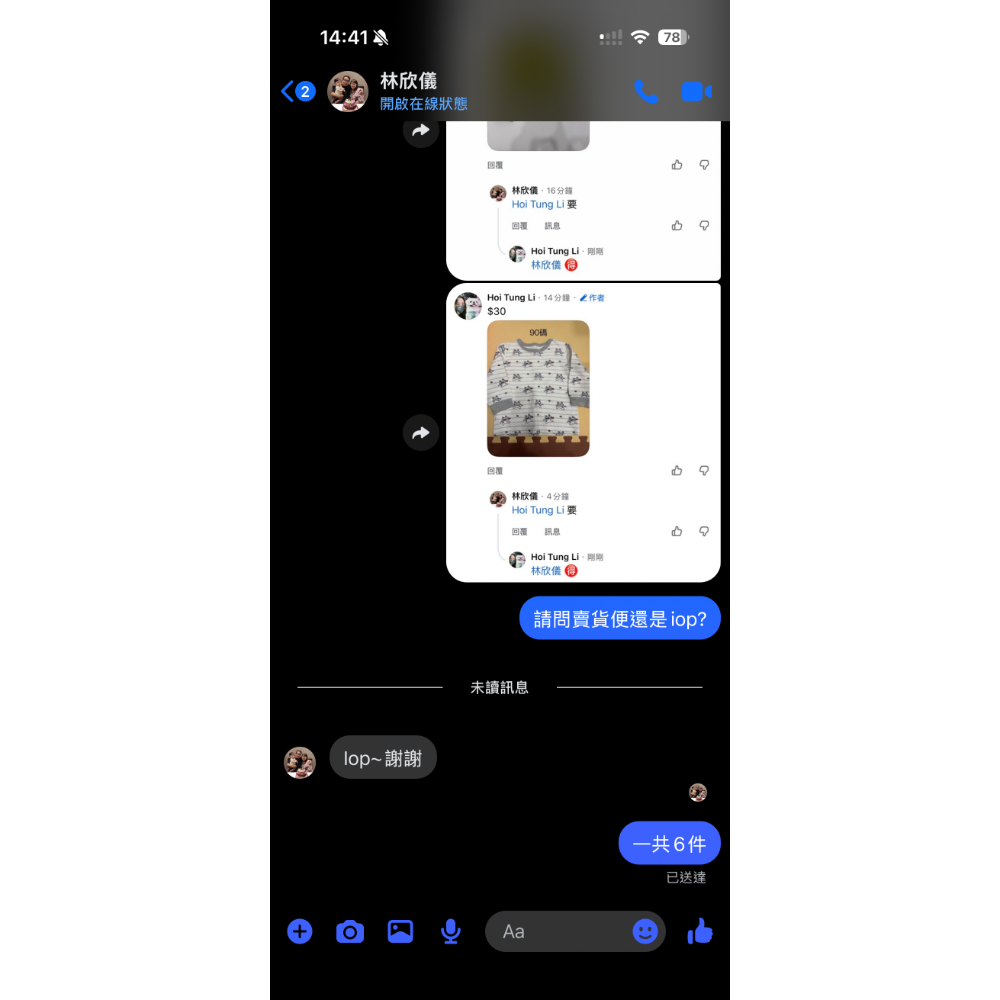Image resolution: width=1000 pixels, height=1000 pixels.
Task: Go back to the chats list
Action: tap(298, 92)
